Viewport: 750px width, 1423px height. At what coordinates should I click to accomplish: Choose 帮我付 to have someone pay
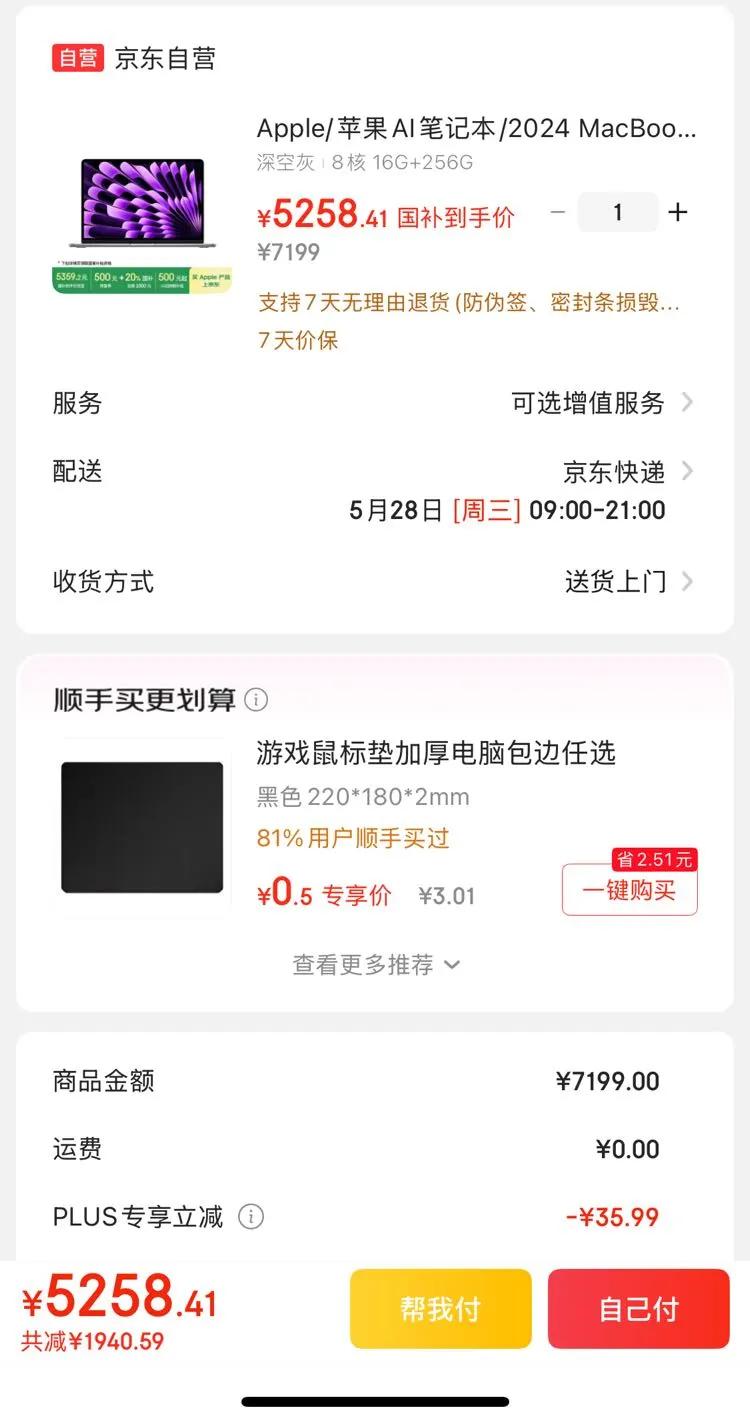point(440,1309)
